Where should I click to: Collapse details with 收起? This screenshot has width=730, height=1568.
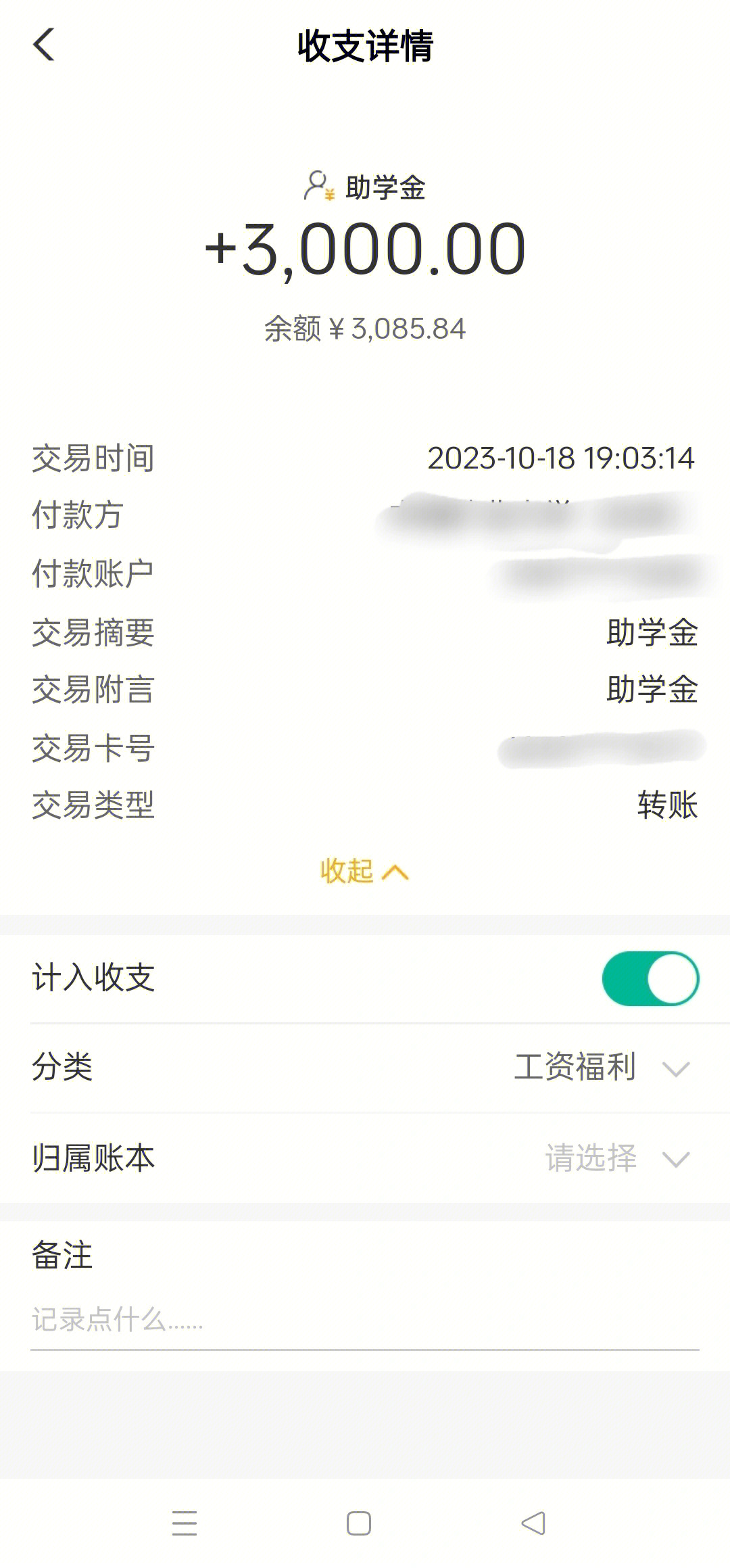364,872
